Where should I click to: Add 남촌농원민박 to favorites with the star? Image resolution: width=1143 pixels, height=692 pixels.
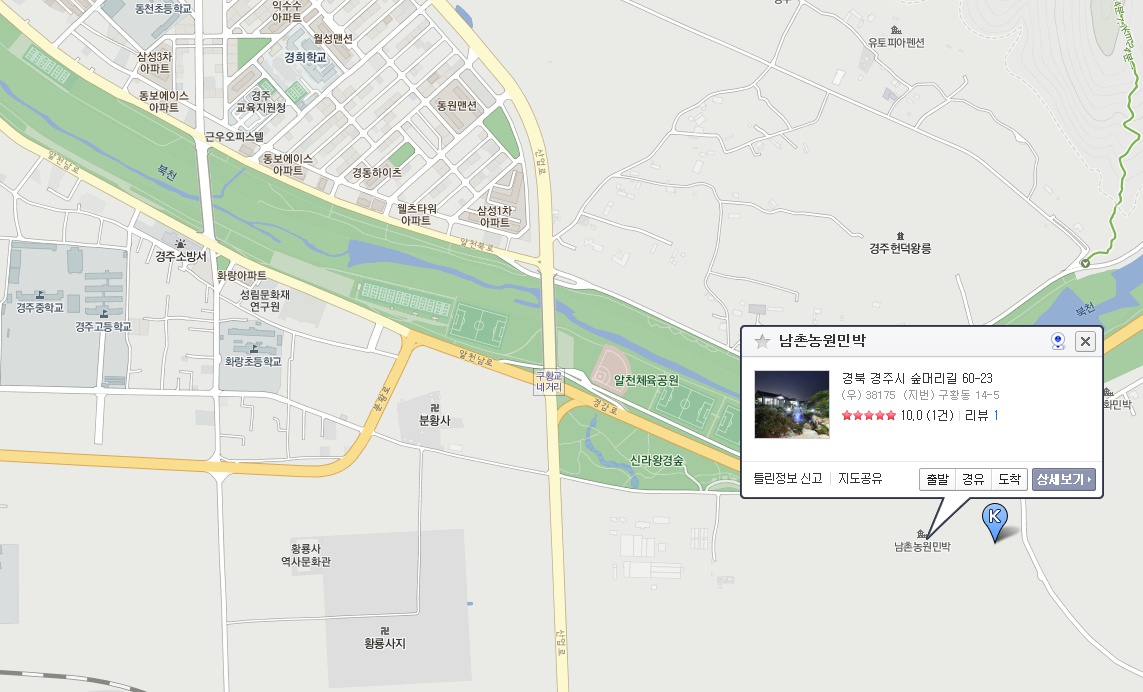point(763,342)
